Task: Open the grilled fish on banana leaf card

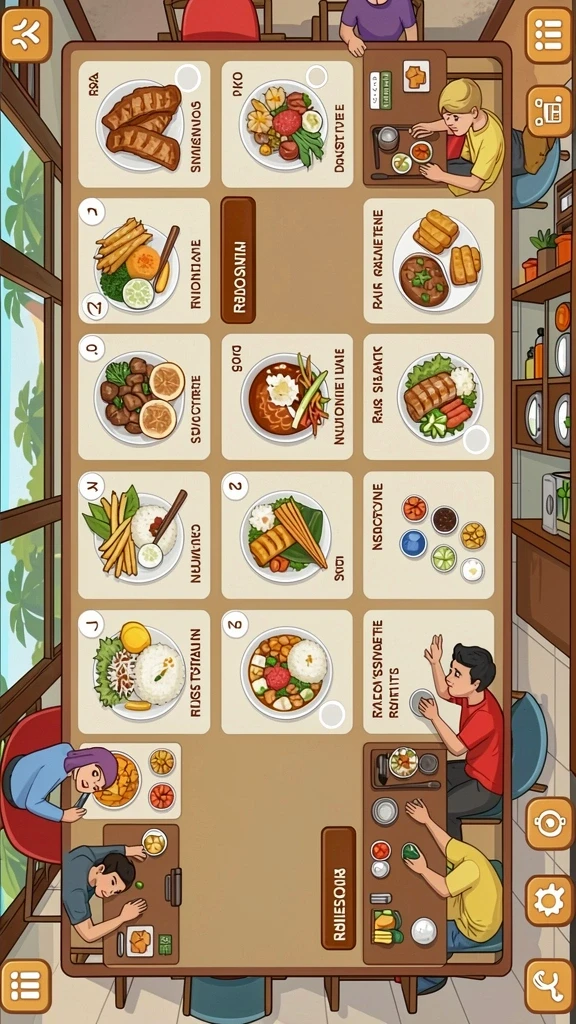Action: pos(287,535)
